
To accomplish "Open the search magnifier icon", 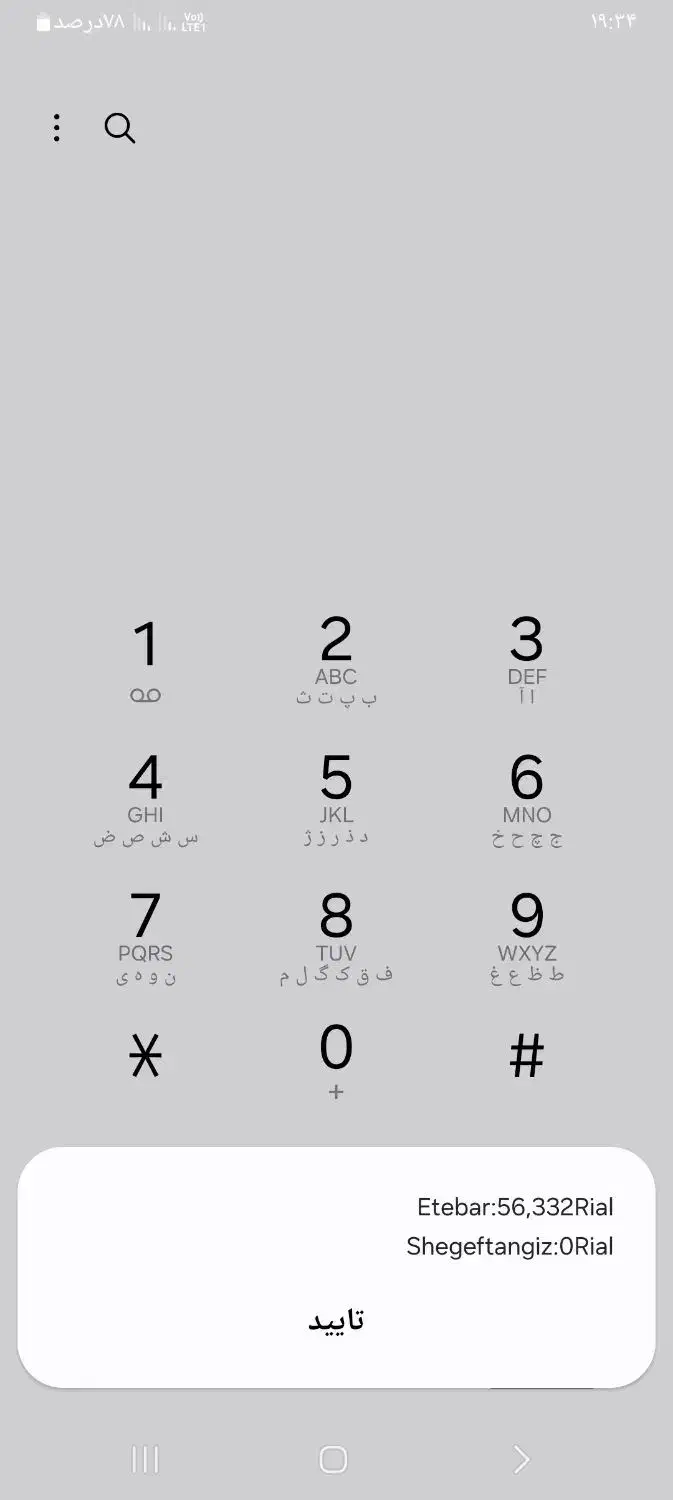I will coord(120,128).
